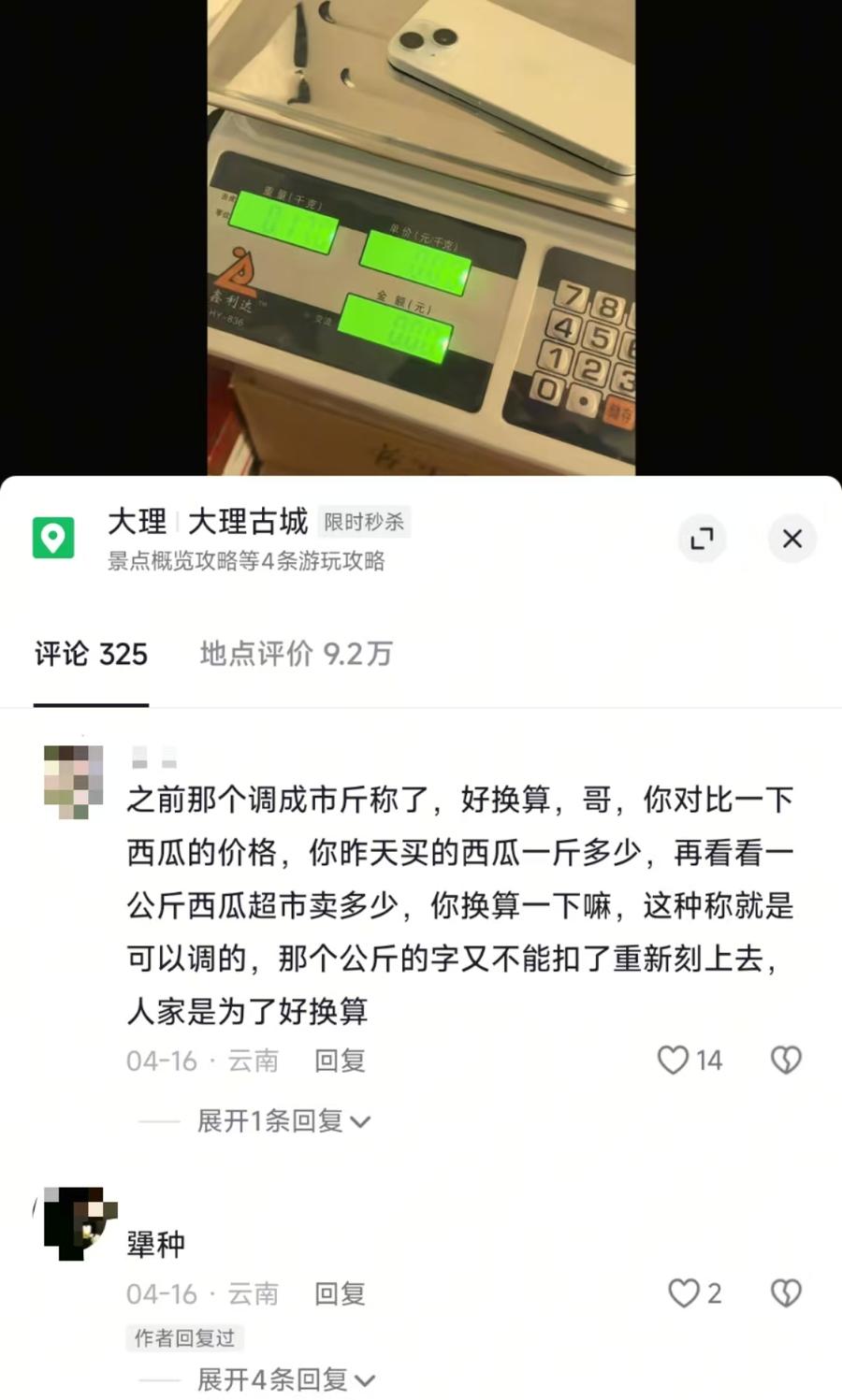
Task: Close the comments panel
Action: 791,539
